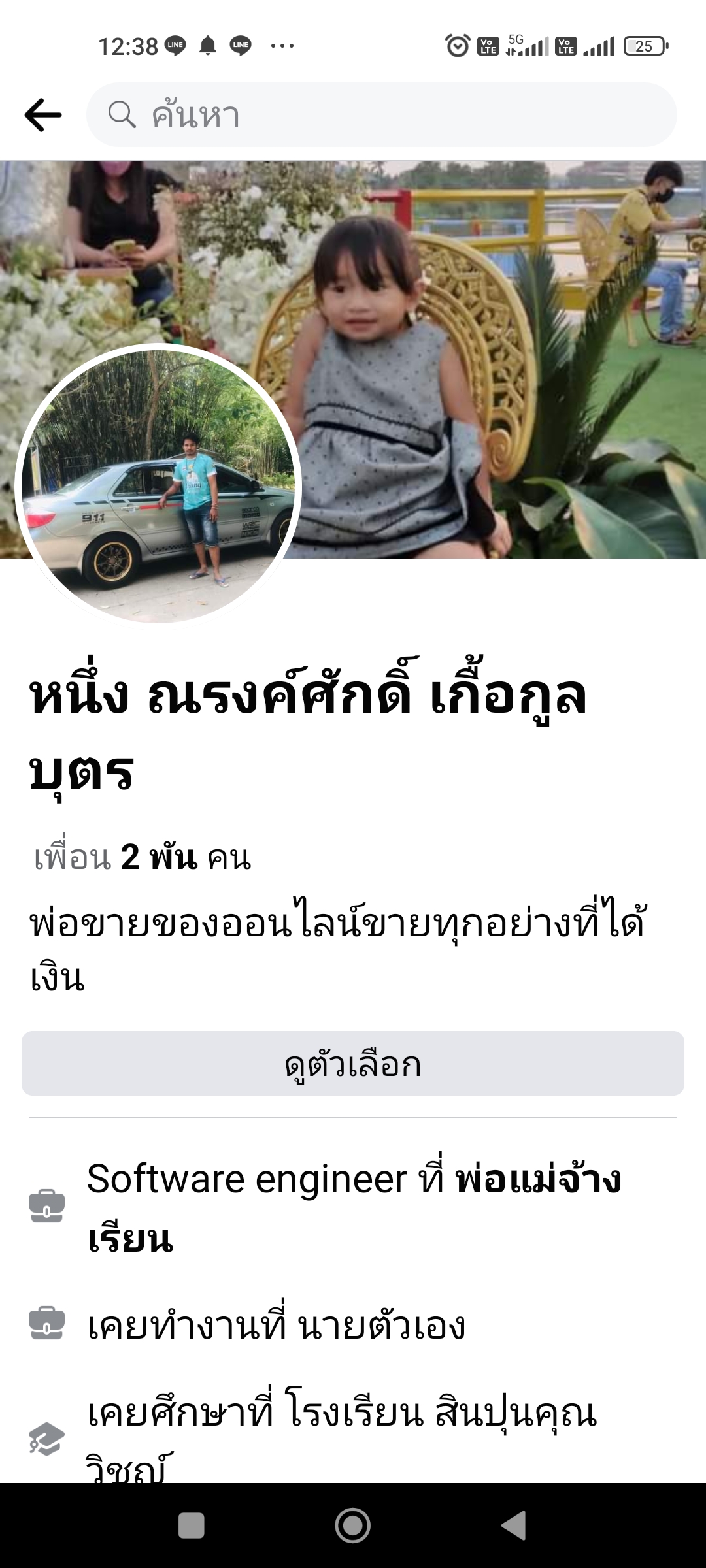Image resolution: width=706 pixels, height=1568 pixels.
Task: View the circular profile picture
Action: (158, 485)
